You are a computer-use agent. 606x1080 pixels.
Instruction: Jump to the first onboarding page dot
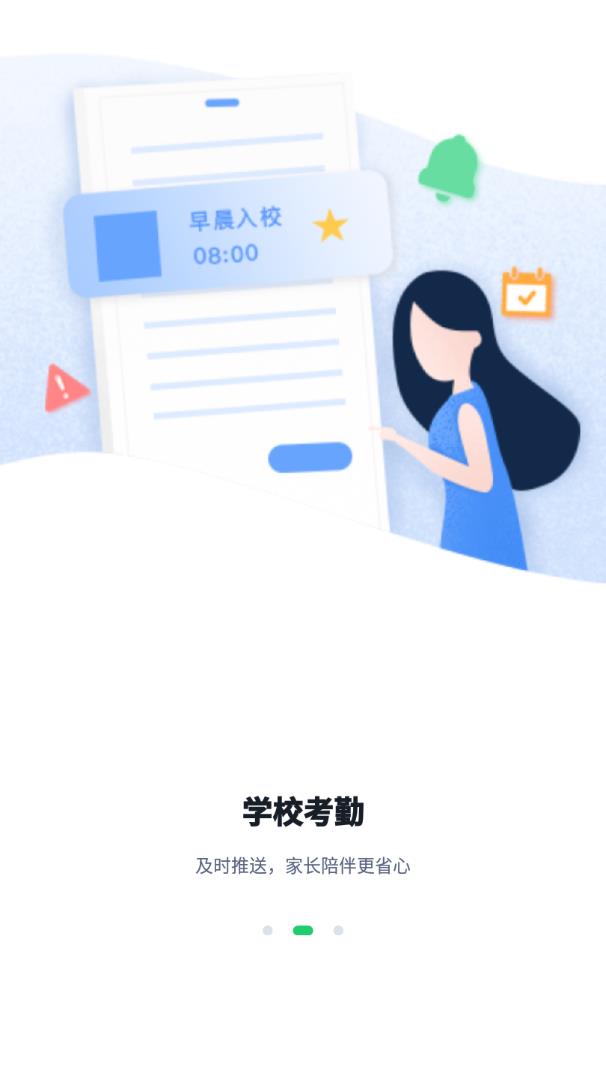267,930
